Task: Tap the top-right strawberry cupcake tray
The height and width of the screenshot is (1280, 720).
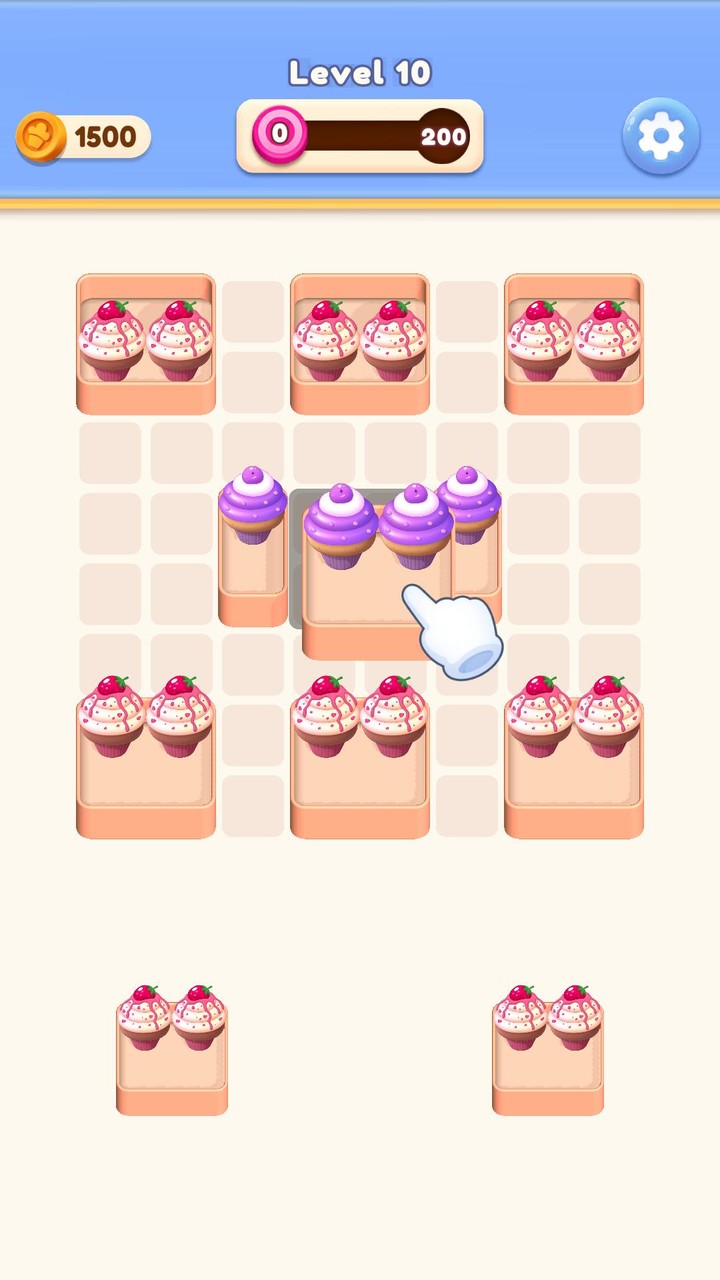Action: click(x=575, y=340)
